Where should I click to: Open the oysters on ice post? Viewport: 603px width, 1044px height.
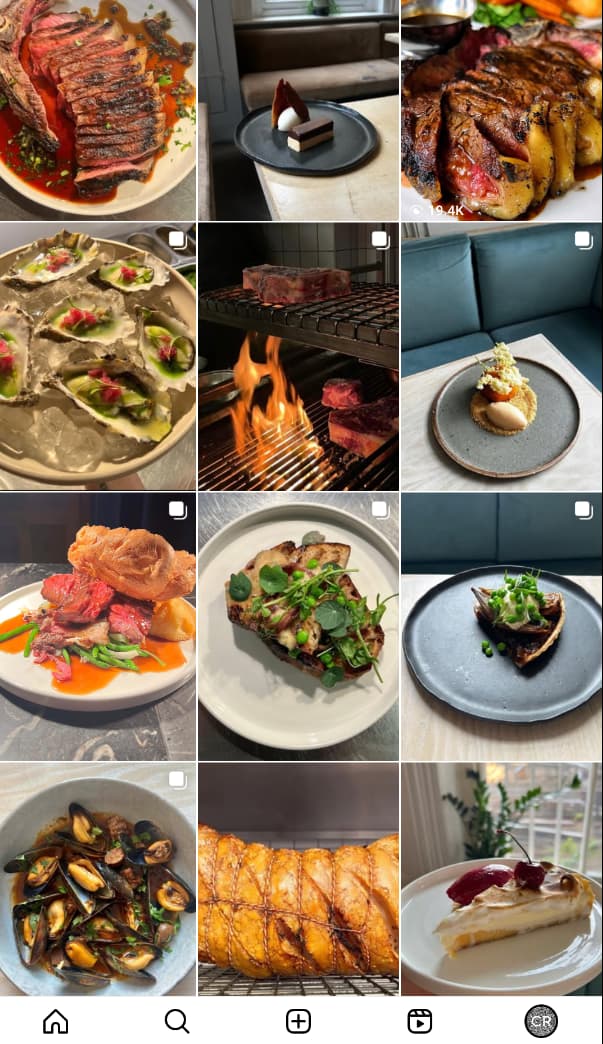coord(98,356)
